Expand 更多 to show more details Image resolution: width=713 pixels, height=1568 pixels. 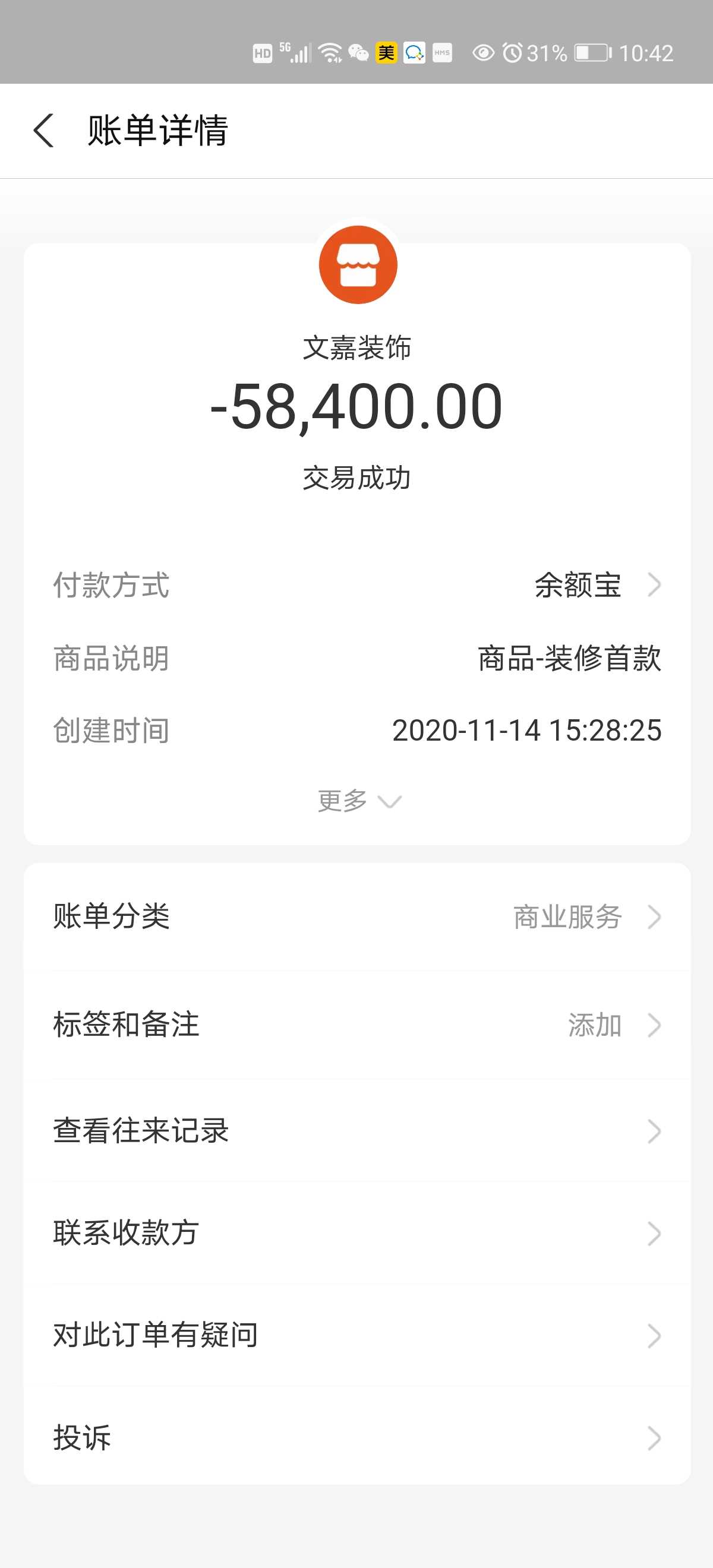tap(358, 801)
